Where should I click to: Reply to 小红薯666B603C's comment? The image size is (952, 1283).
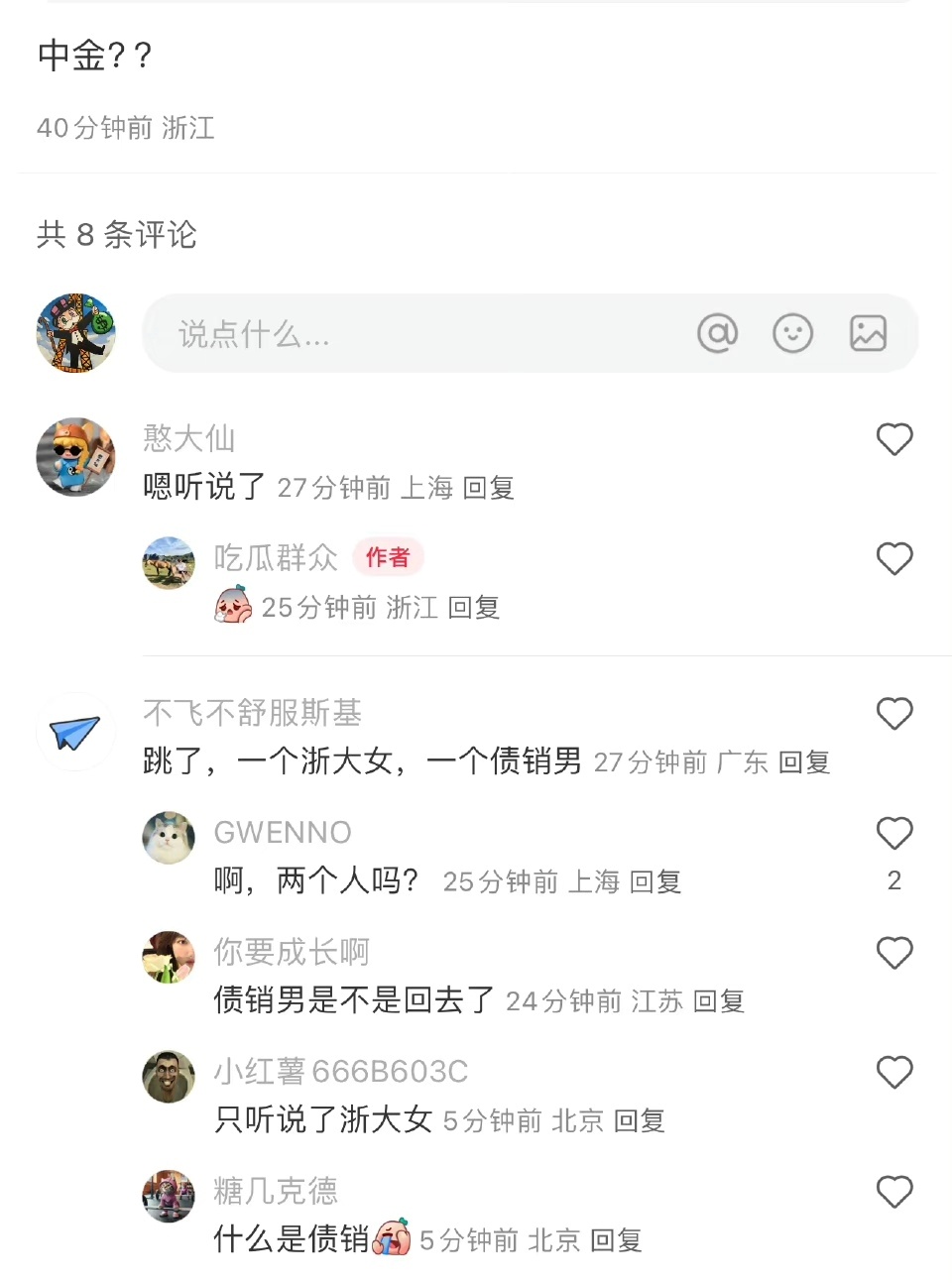coord(639,1121)
